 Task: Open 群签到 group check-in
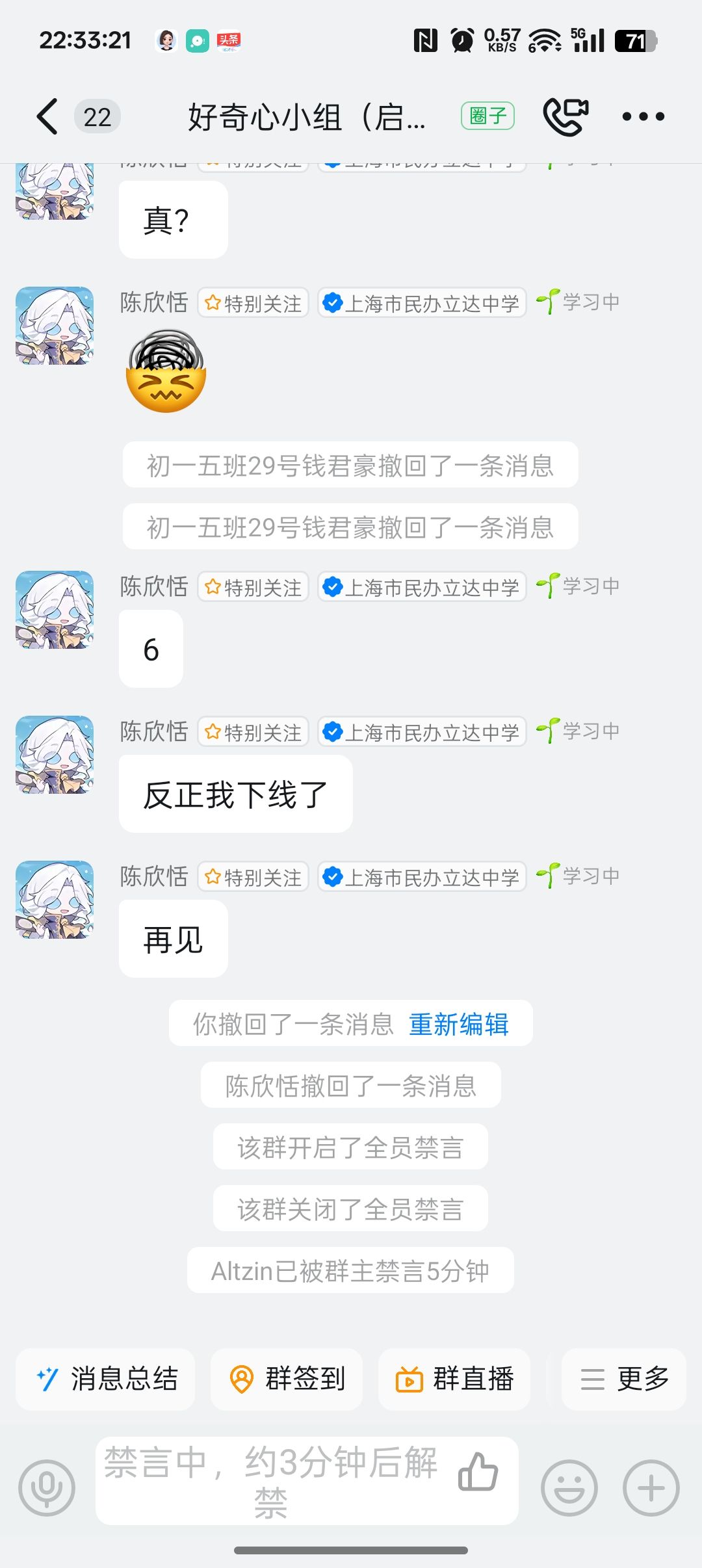click(287, 1379)
